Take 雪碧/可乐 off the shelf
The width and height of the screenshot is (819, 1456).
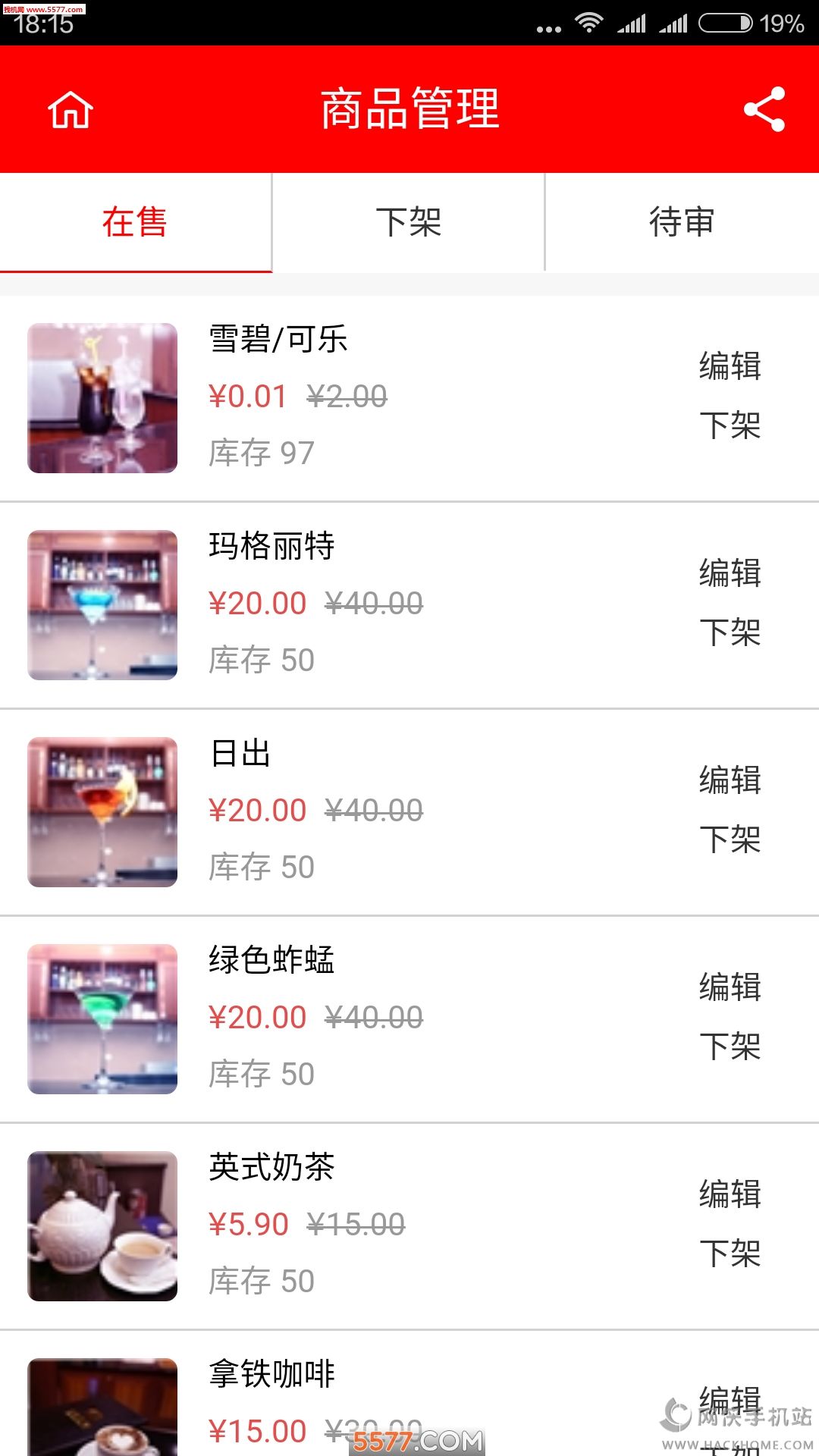(730, 425)
